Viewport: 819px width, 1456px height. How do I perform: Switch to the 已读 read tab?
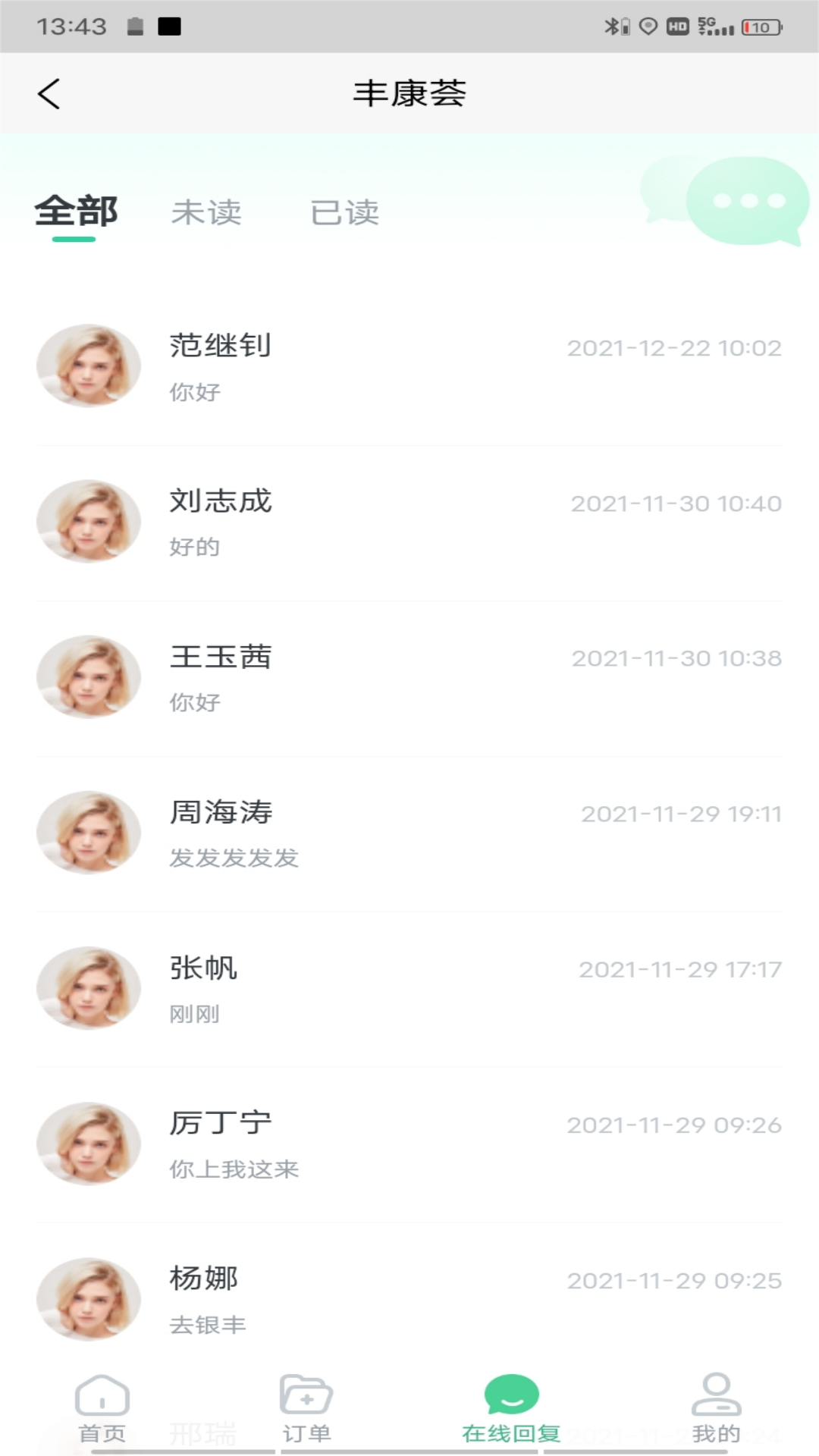tap(345, 213)
